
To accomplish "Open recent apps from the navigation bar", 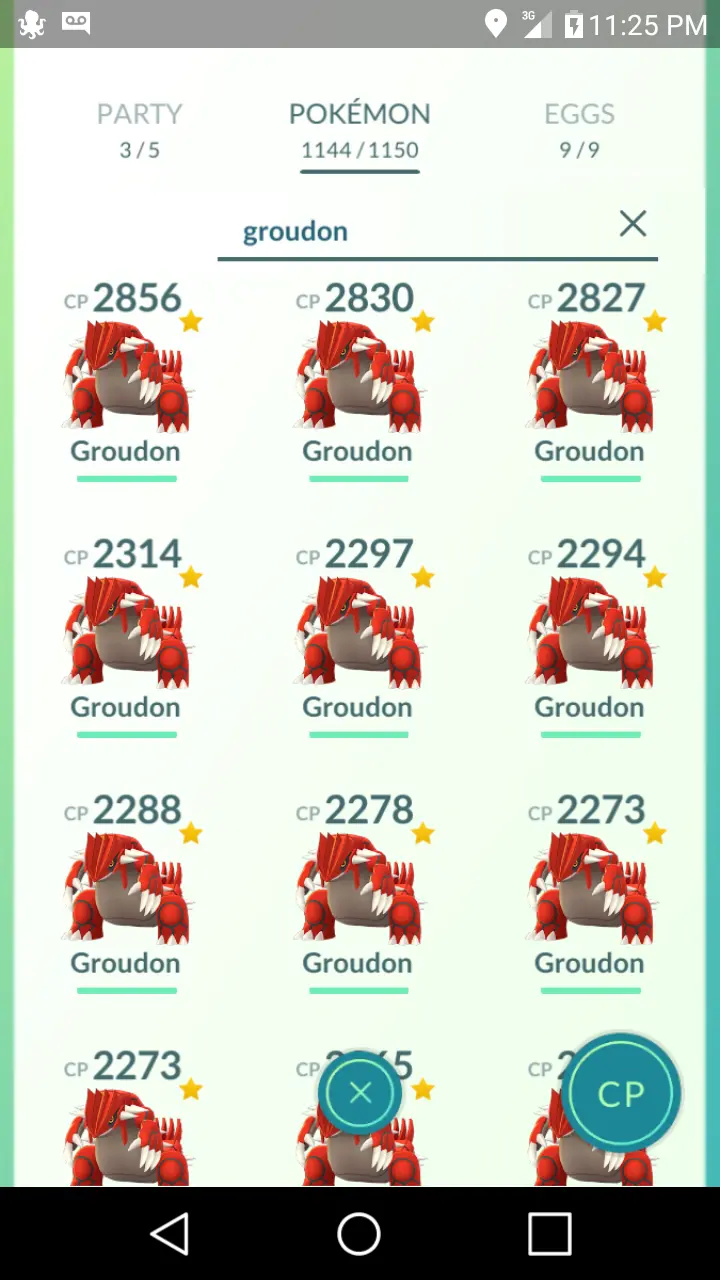I will tap(549, 1234).
